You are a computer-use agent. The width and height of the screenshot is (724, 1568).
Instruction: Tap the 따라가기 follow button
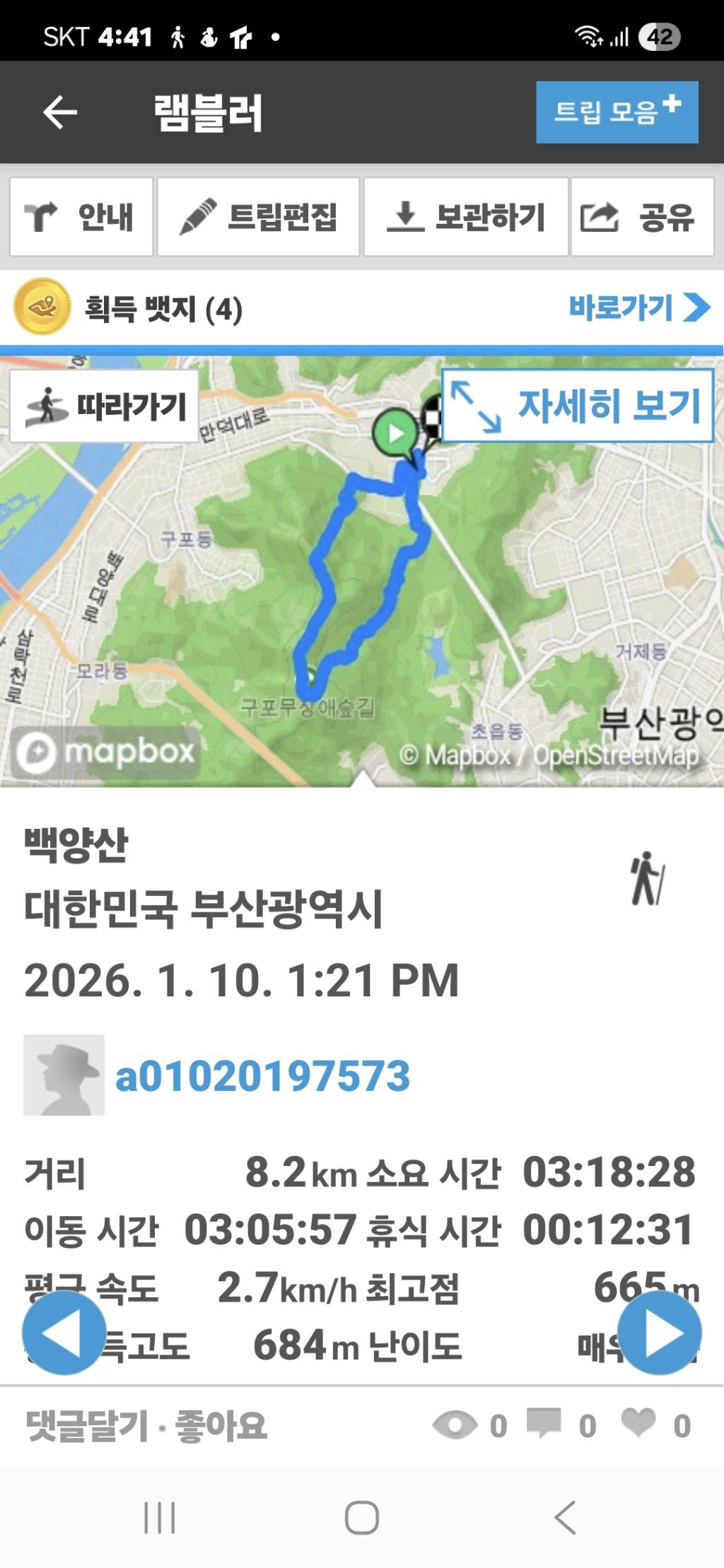click(105, 407)
